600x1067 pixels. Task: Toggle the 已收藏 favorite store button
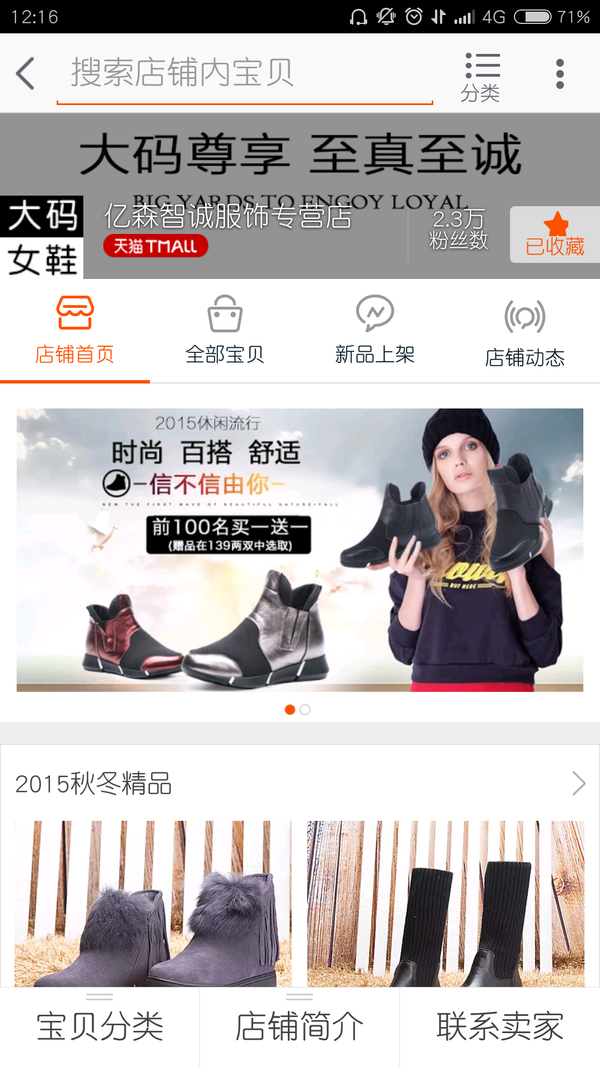(x=555, y=235)
